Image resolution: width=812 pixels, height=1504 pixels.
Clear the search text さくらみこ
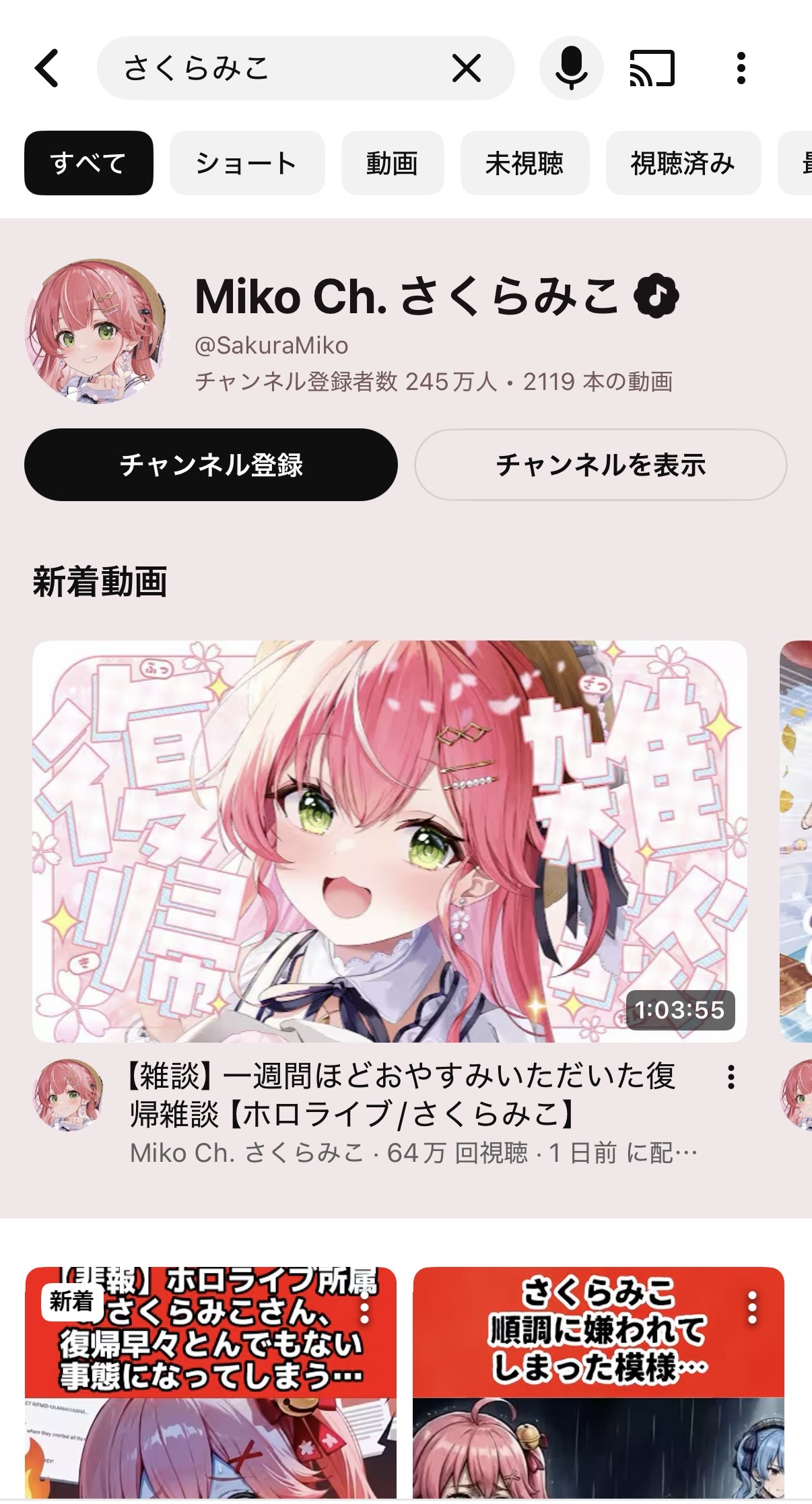466,68
